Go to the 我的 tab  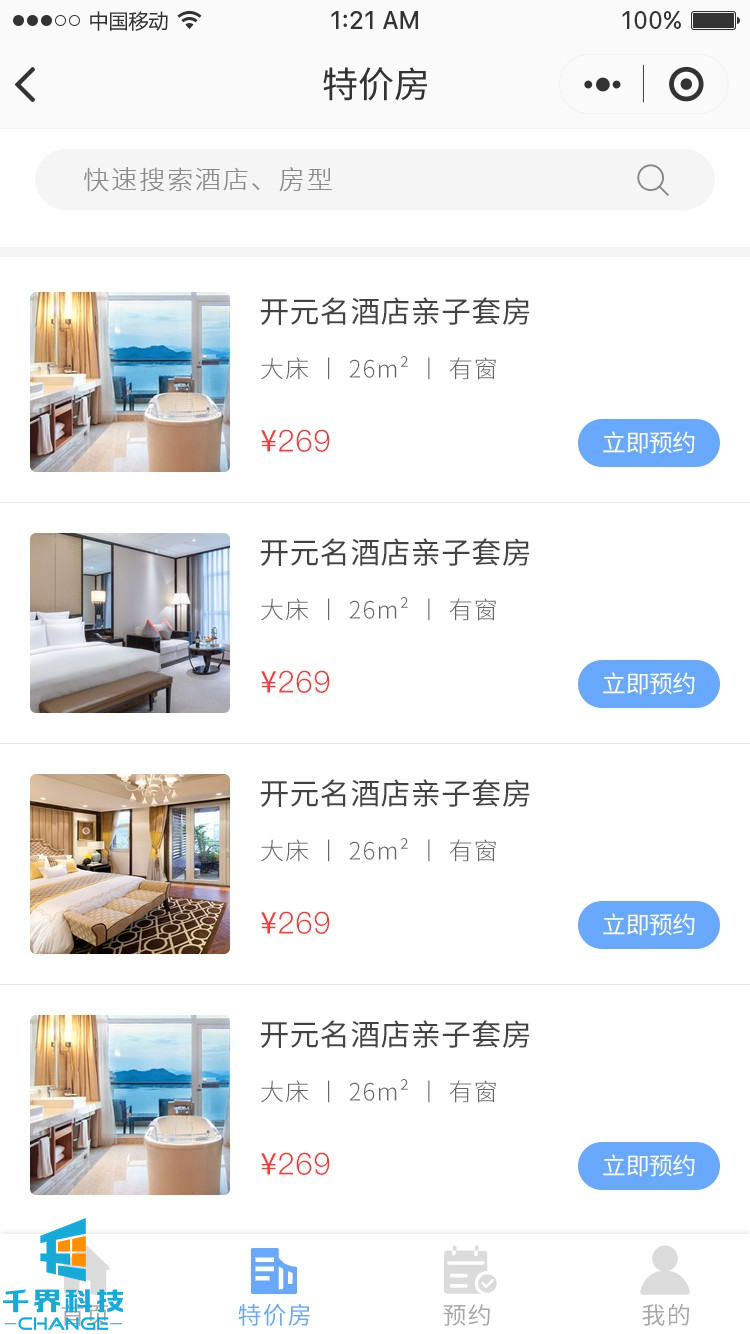point(665,1286)
